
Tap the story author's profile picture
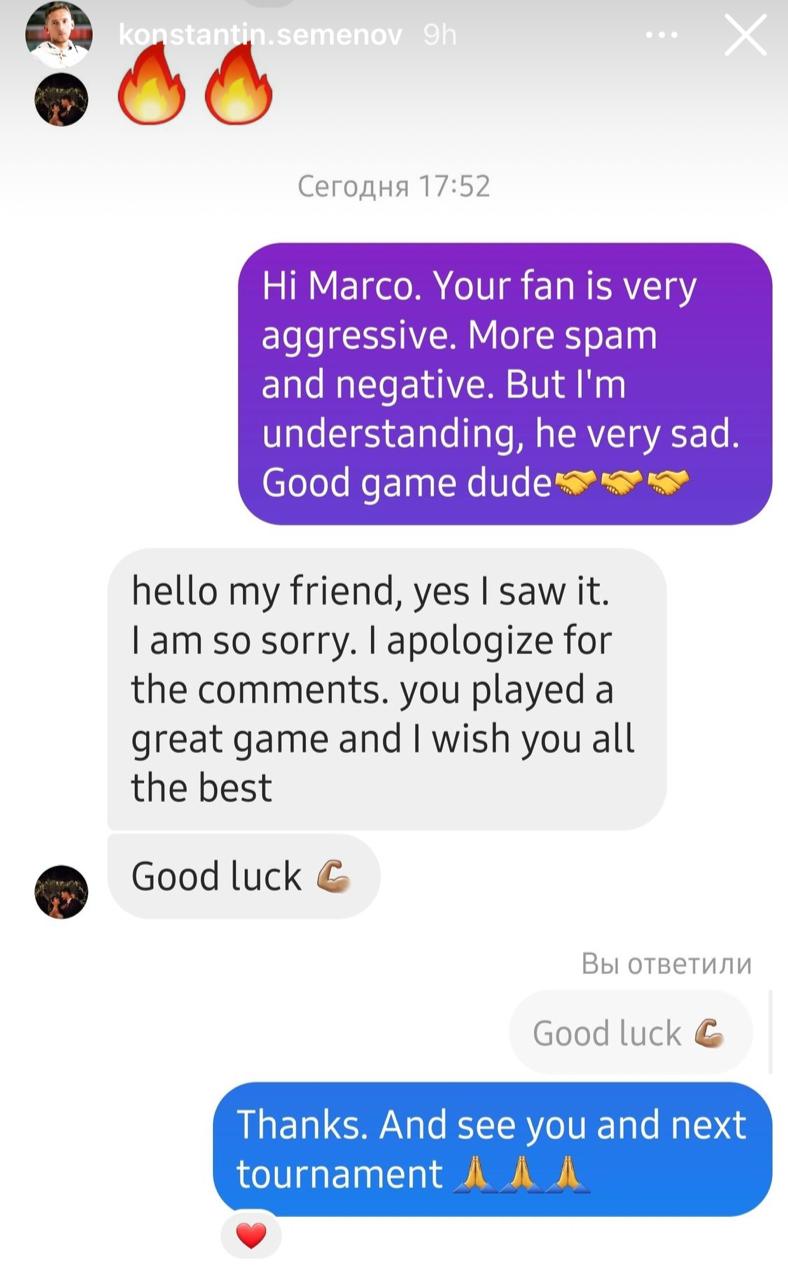[59, 34]
